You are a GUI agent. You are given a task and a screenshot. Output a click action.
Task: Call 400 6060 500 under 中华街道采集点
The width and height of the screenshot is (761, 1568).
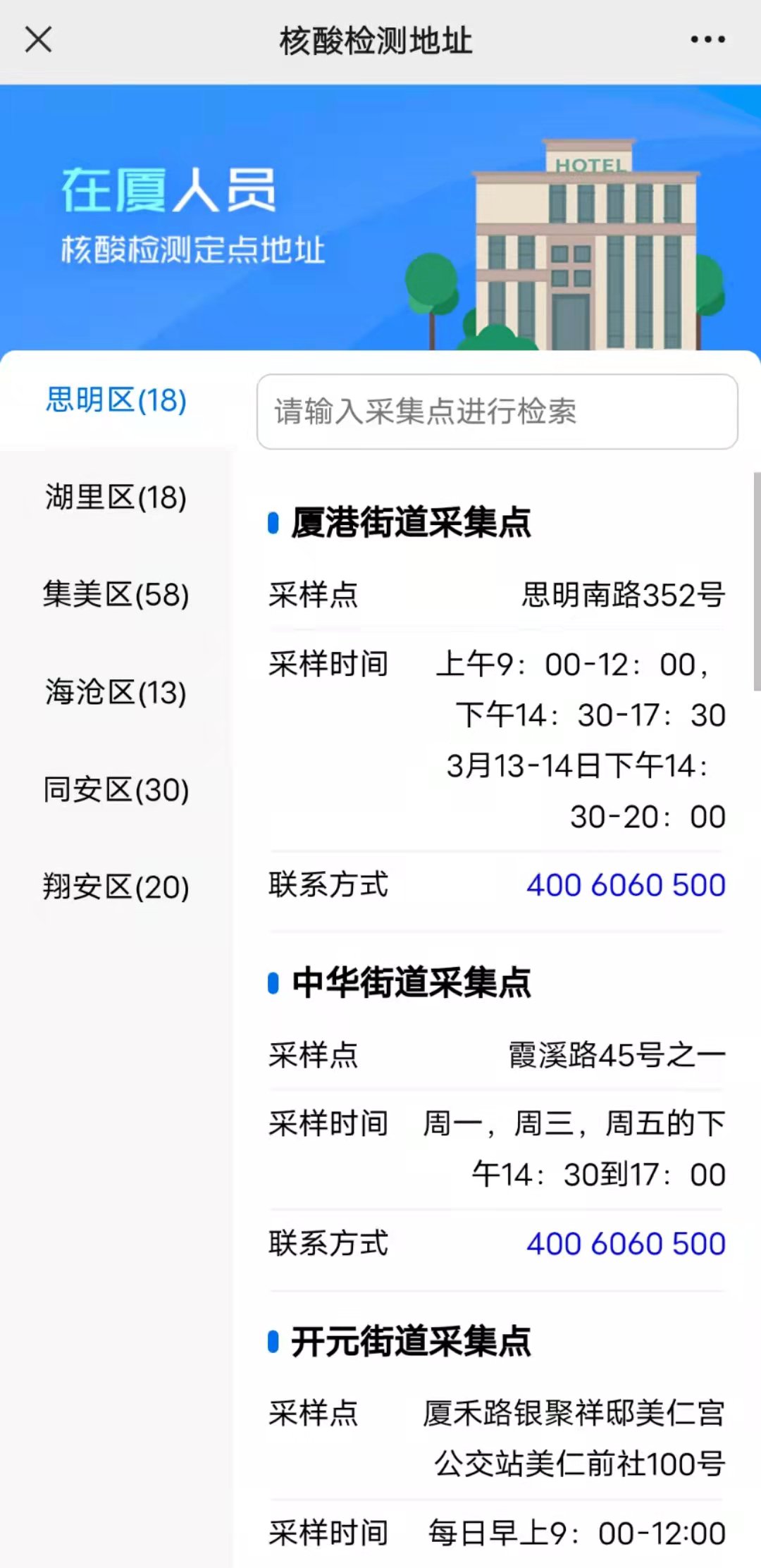626,1244
